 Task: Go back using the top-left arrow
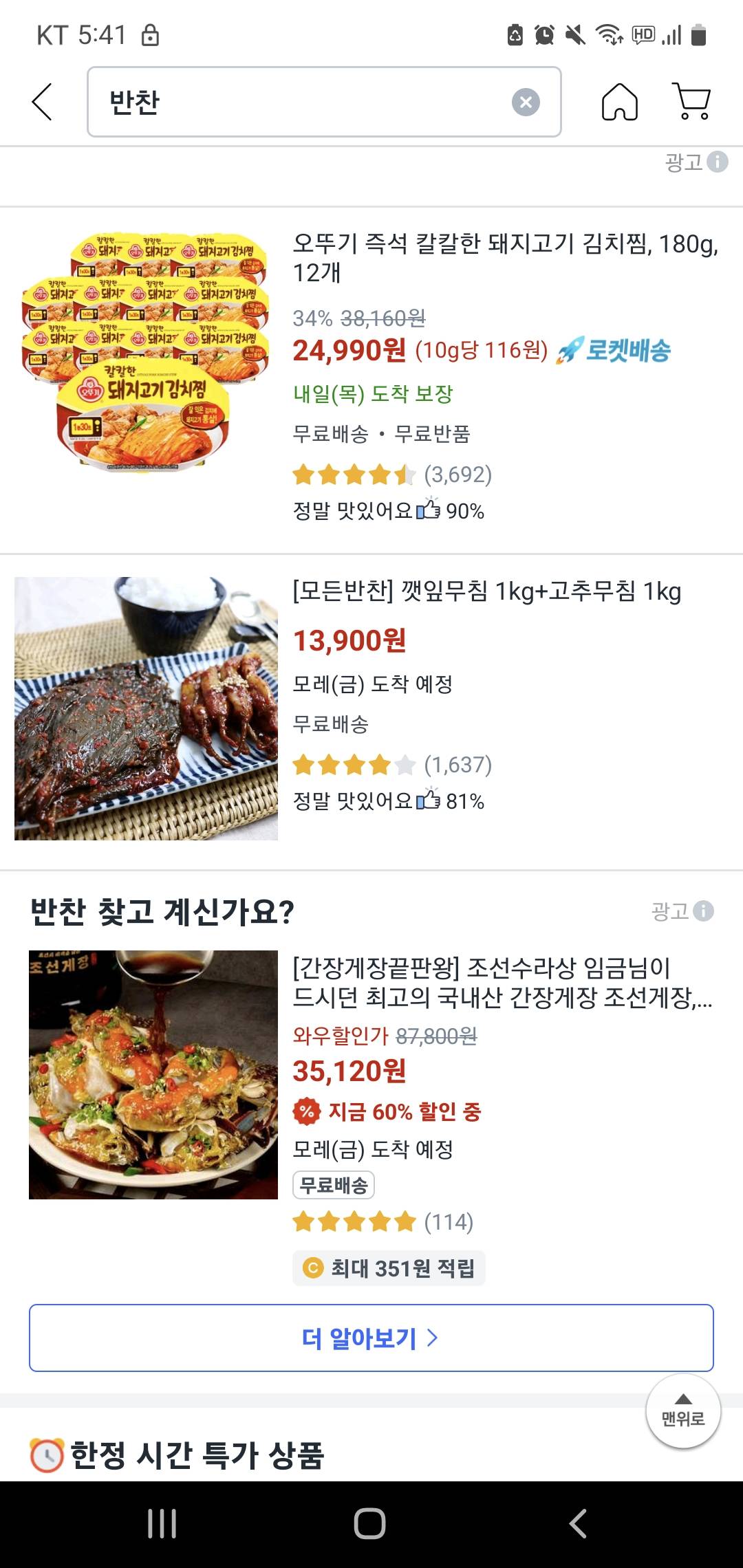click(x=43, y=102)
